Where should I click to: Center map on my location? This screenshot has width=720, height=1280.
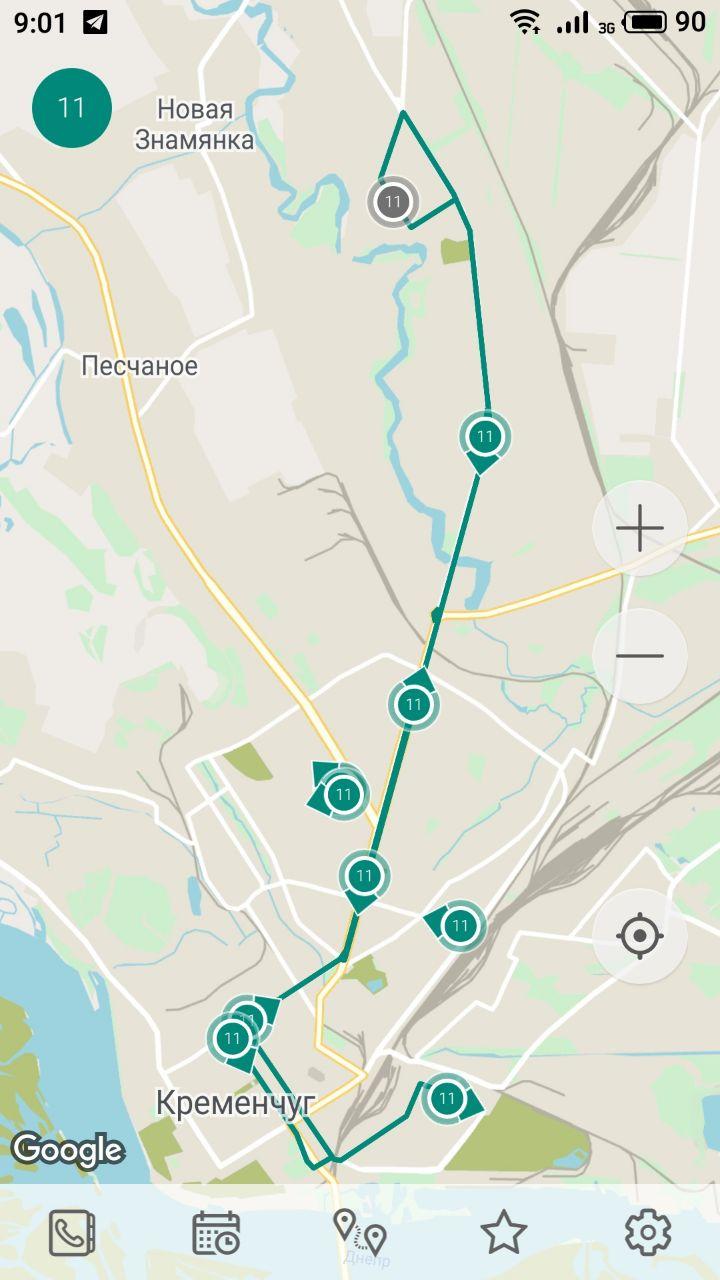640,937
